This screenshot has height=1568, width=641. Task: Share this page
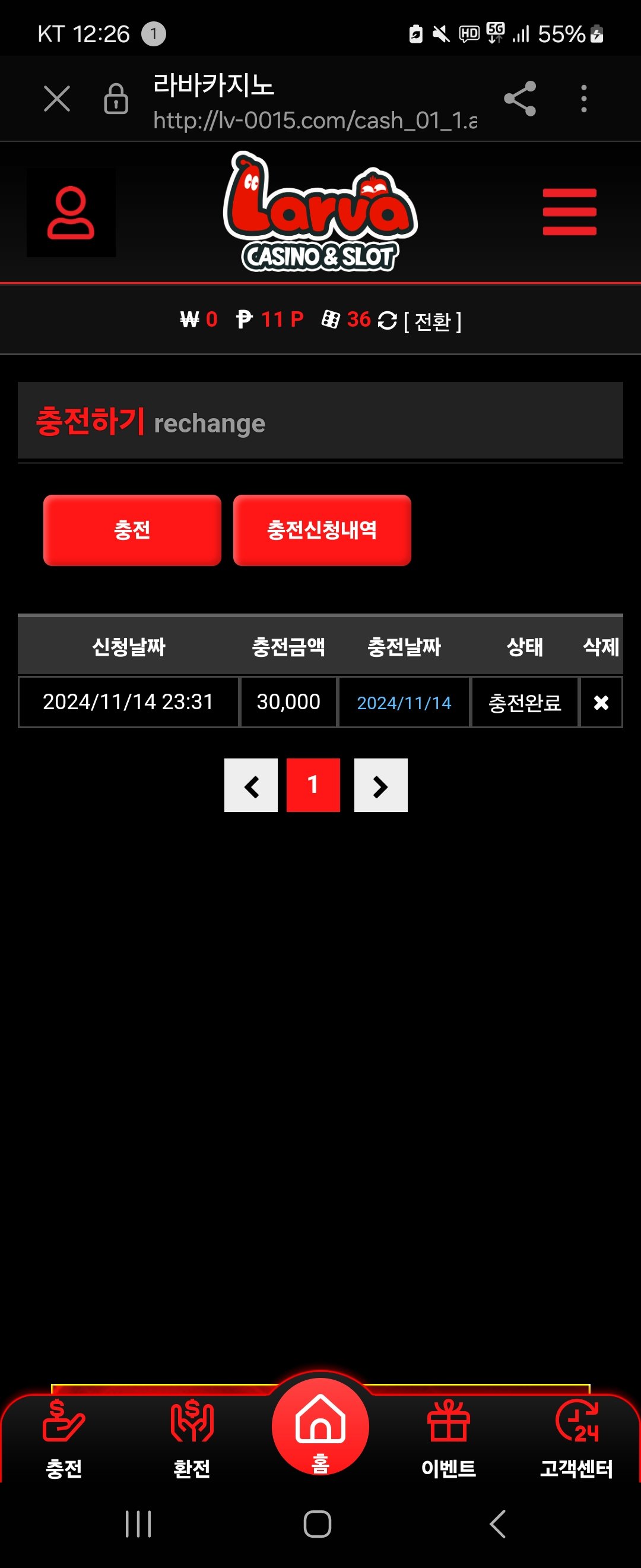point(520,99)
